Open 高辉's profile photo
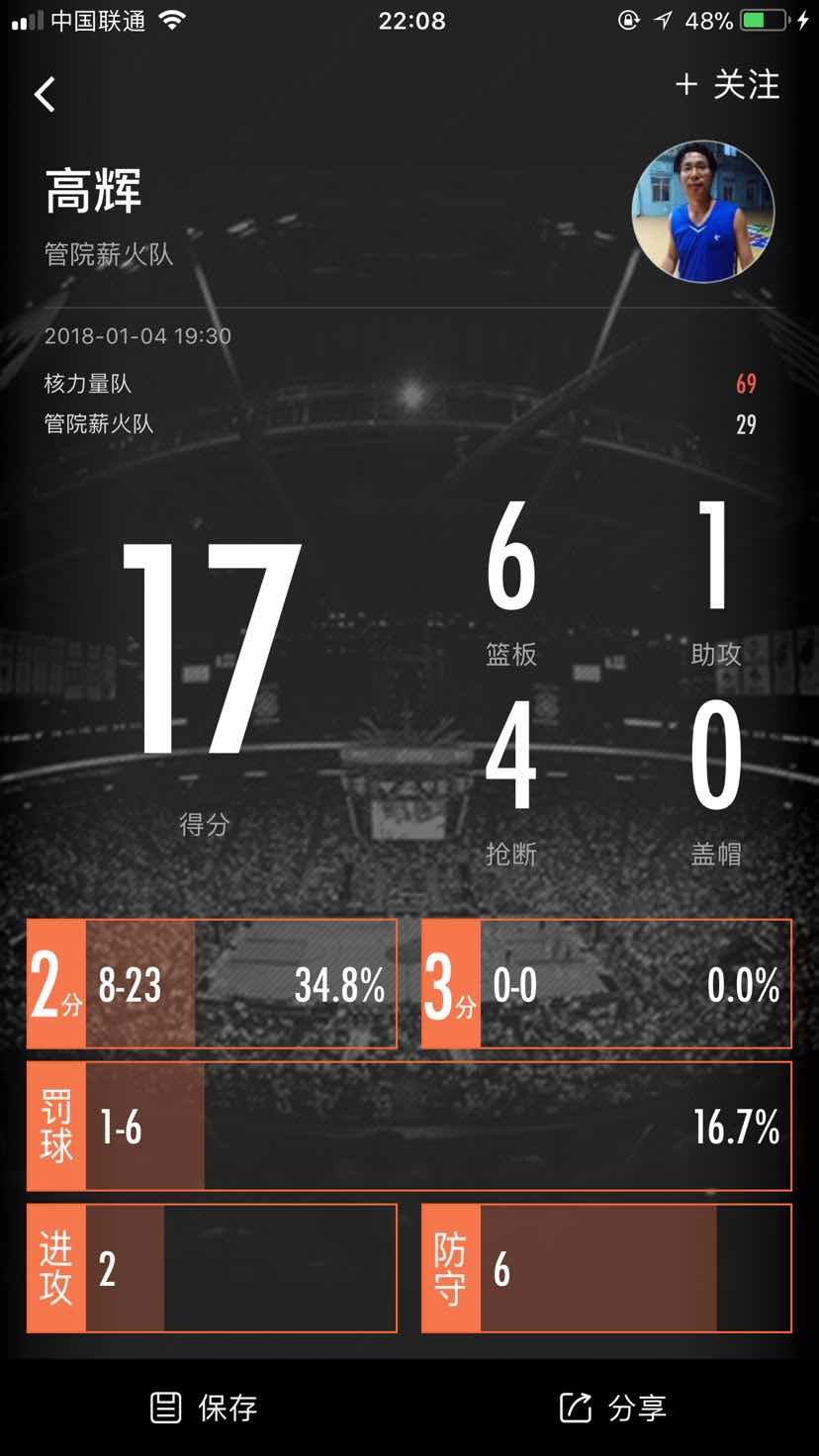Image resolution: width=819 pixels, height=1456 pixels. 702,212
